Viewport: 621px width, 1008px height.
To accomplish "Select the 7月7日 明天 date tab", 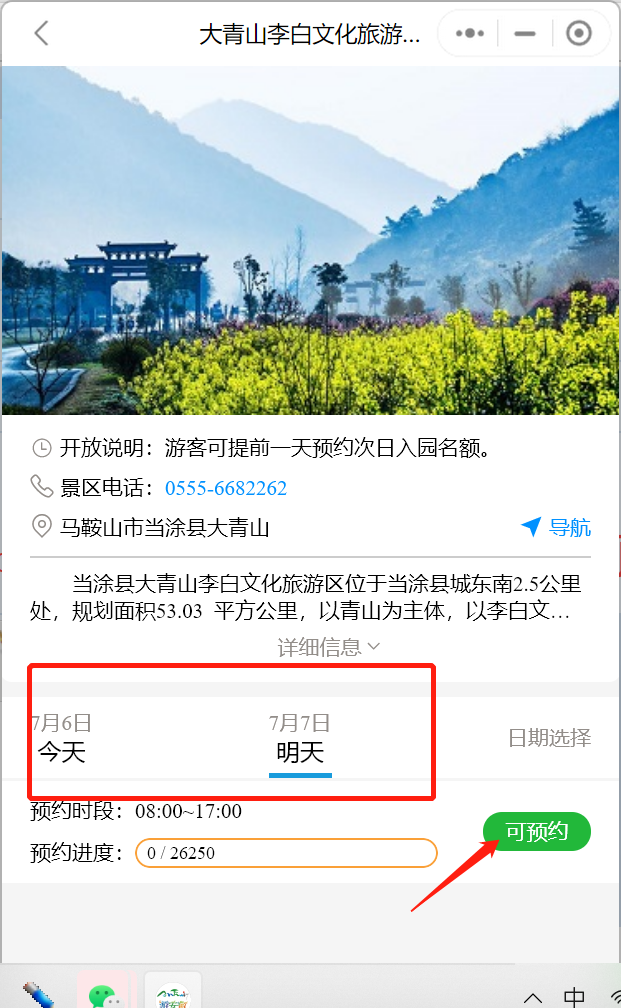I will 300,740.
